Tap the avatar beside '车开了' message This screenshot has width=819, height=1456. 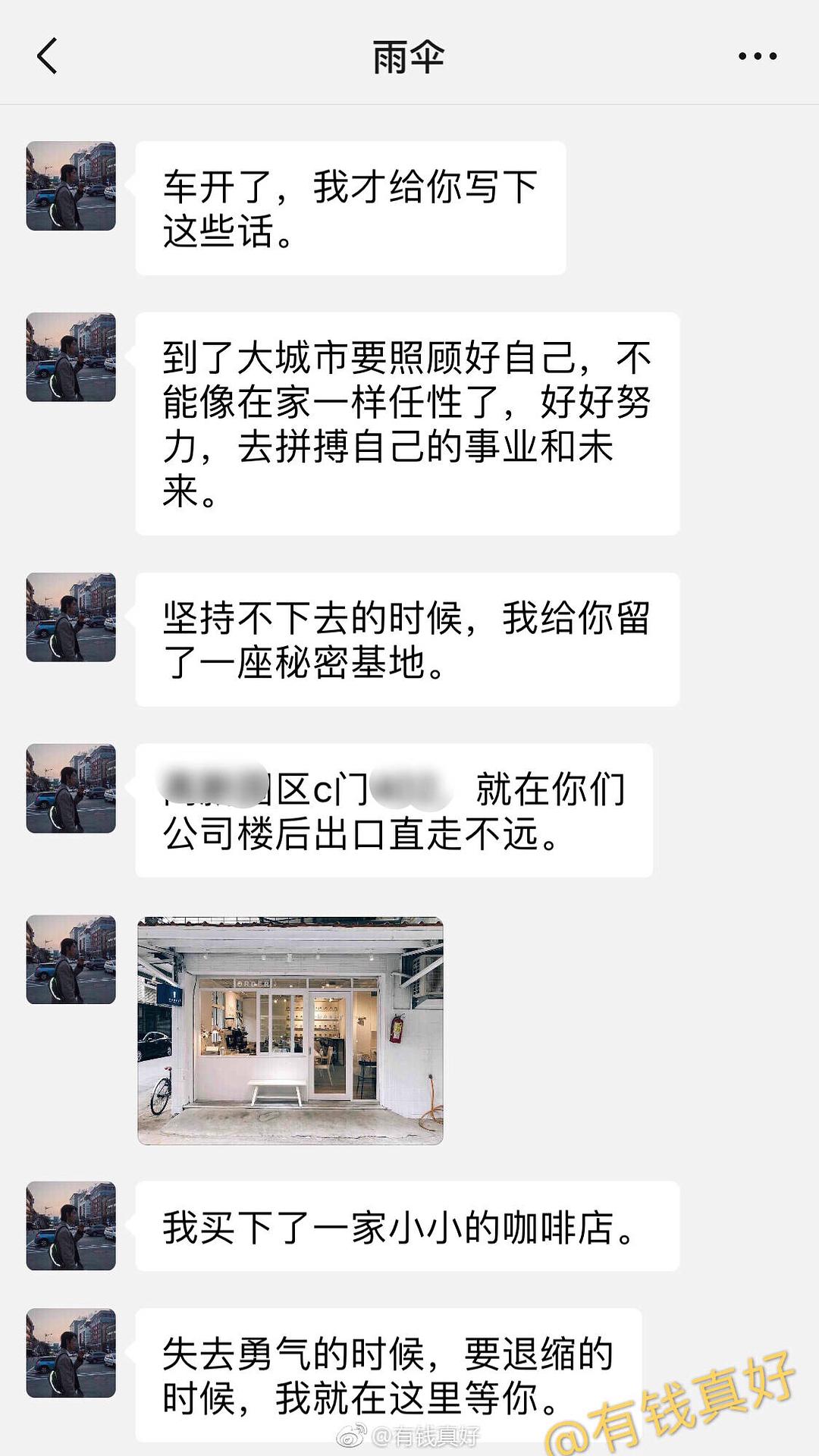pyautogui.click(x=71, y=186)
